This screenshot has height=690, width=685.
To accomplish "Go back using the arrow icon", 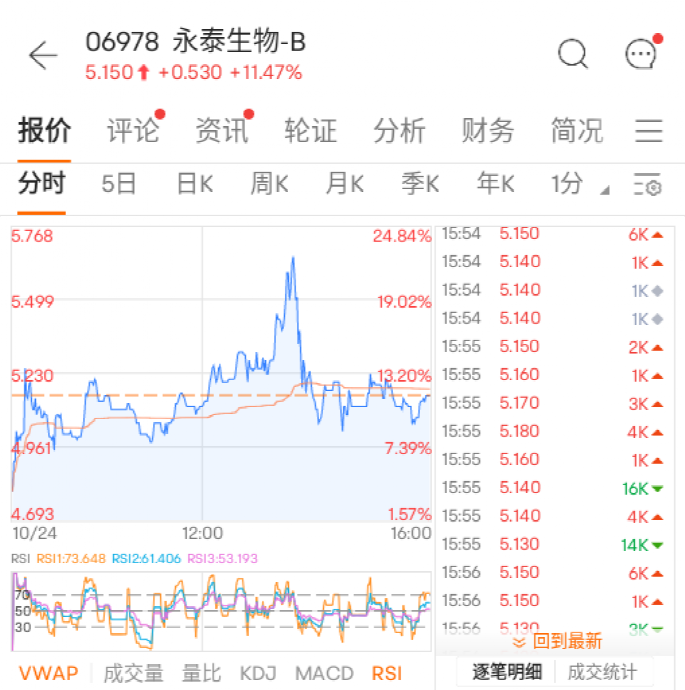I will (x=42, y=55).
